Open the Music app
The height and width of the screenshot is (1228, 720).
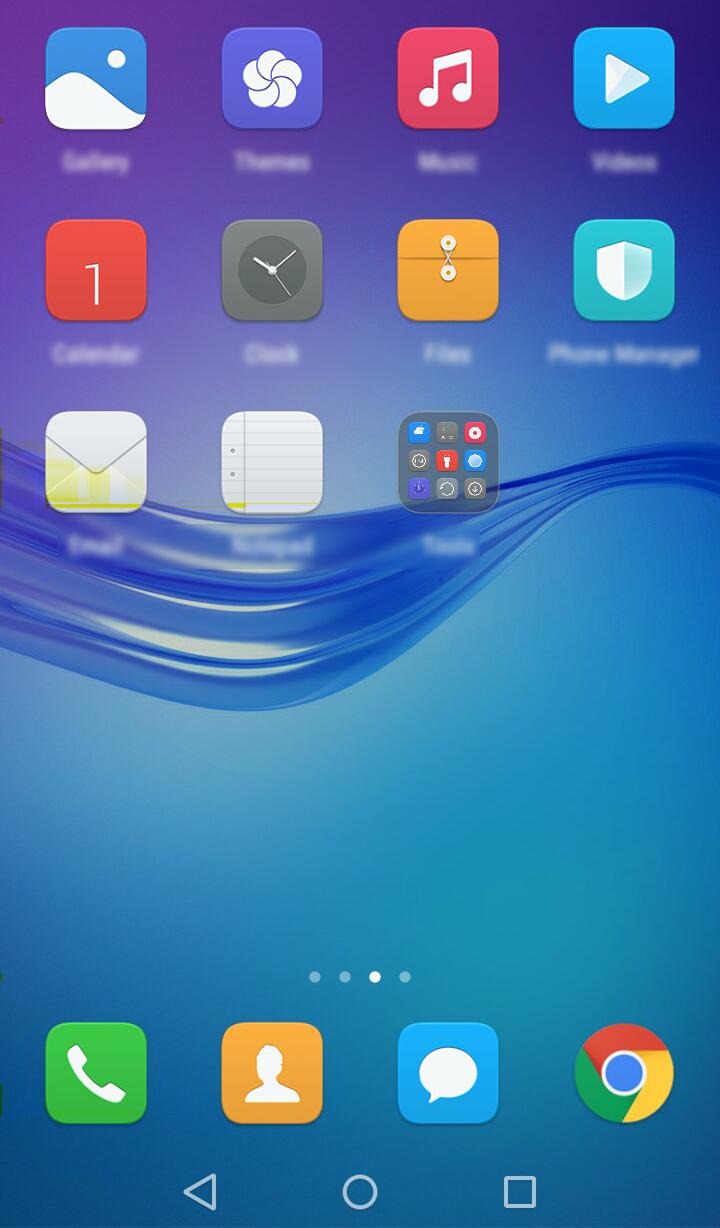click(x=448, y=79)
